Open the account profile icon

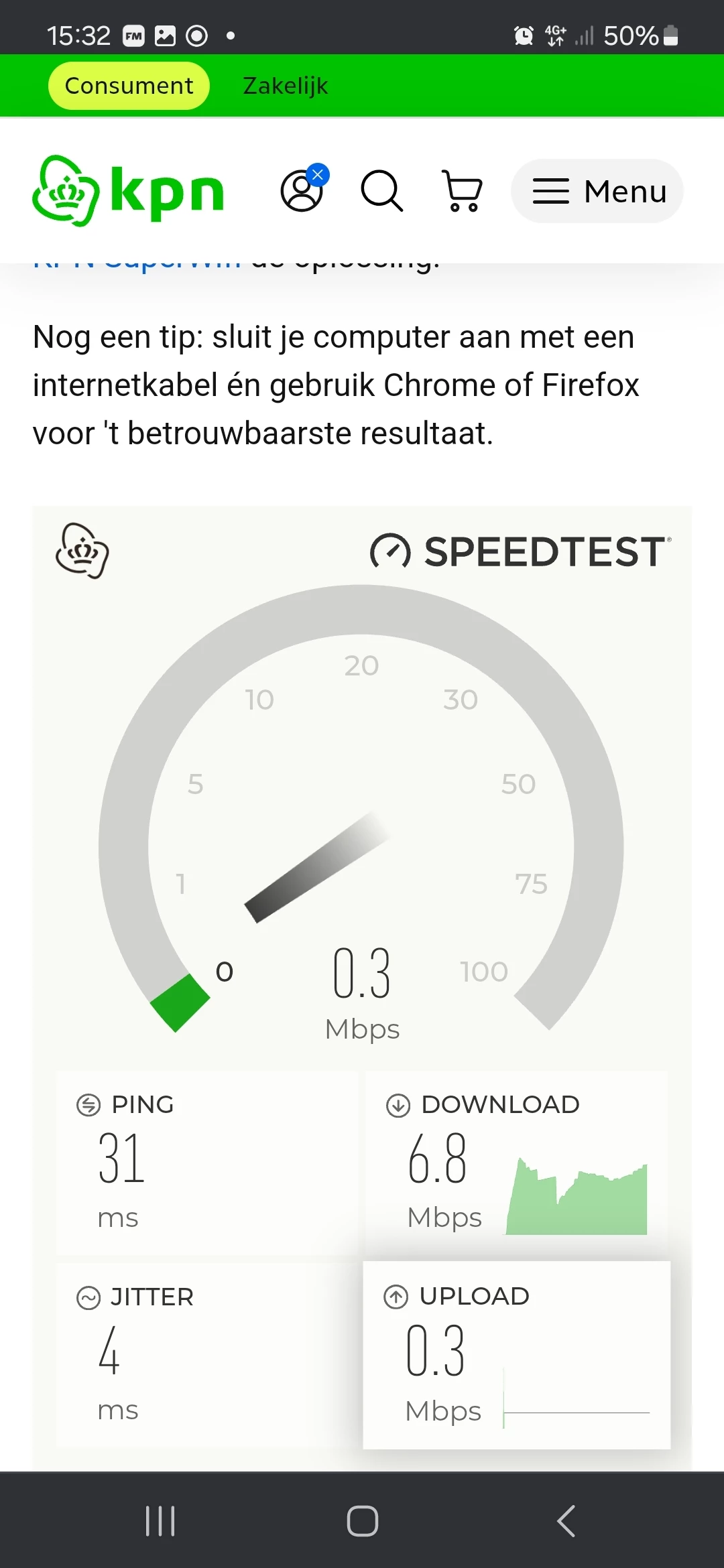[302, 191]
